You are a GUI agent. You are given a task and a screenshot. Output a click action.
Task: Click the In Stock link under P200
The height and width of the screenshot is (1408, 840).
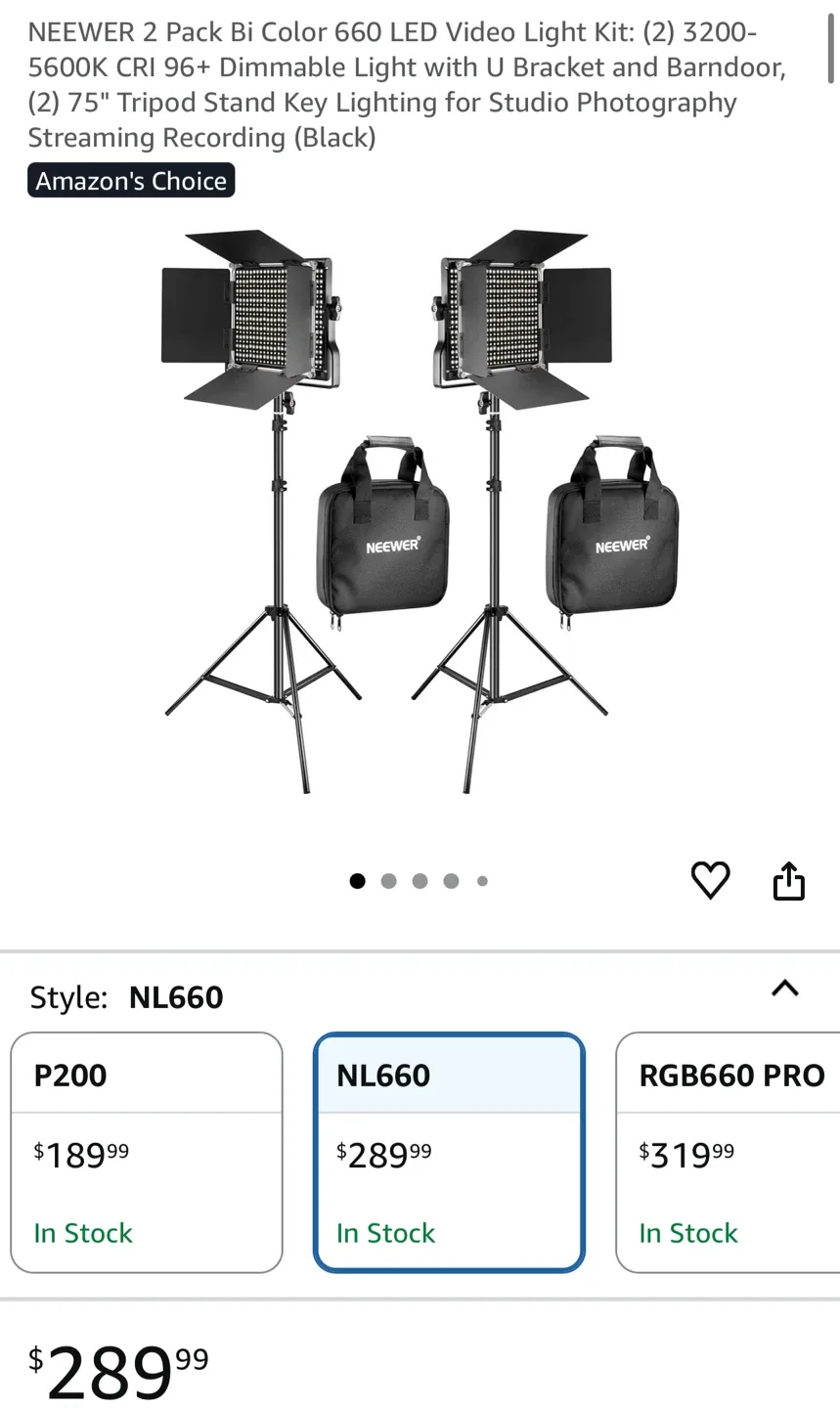pyautogui.click(x=83, y=1233)
